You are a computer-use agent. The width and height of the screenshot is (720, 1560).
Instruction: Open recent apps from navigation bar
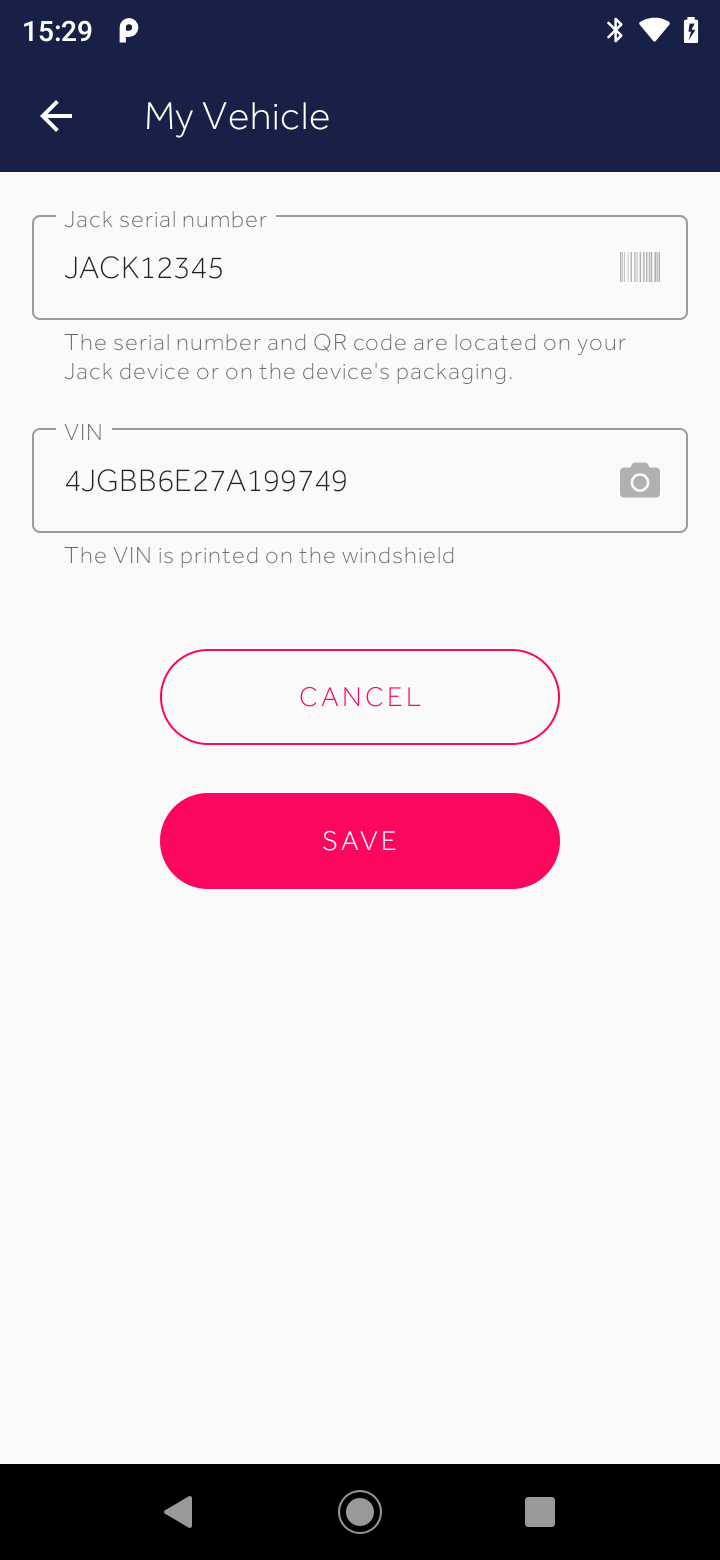pos(540,1511)
